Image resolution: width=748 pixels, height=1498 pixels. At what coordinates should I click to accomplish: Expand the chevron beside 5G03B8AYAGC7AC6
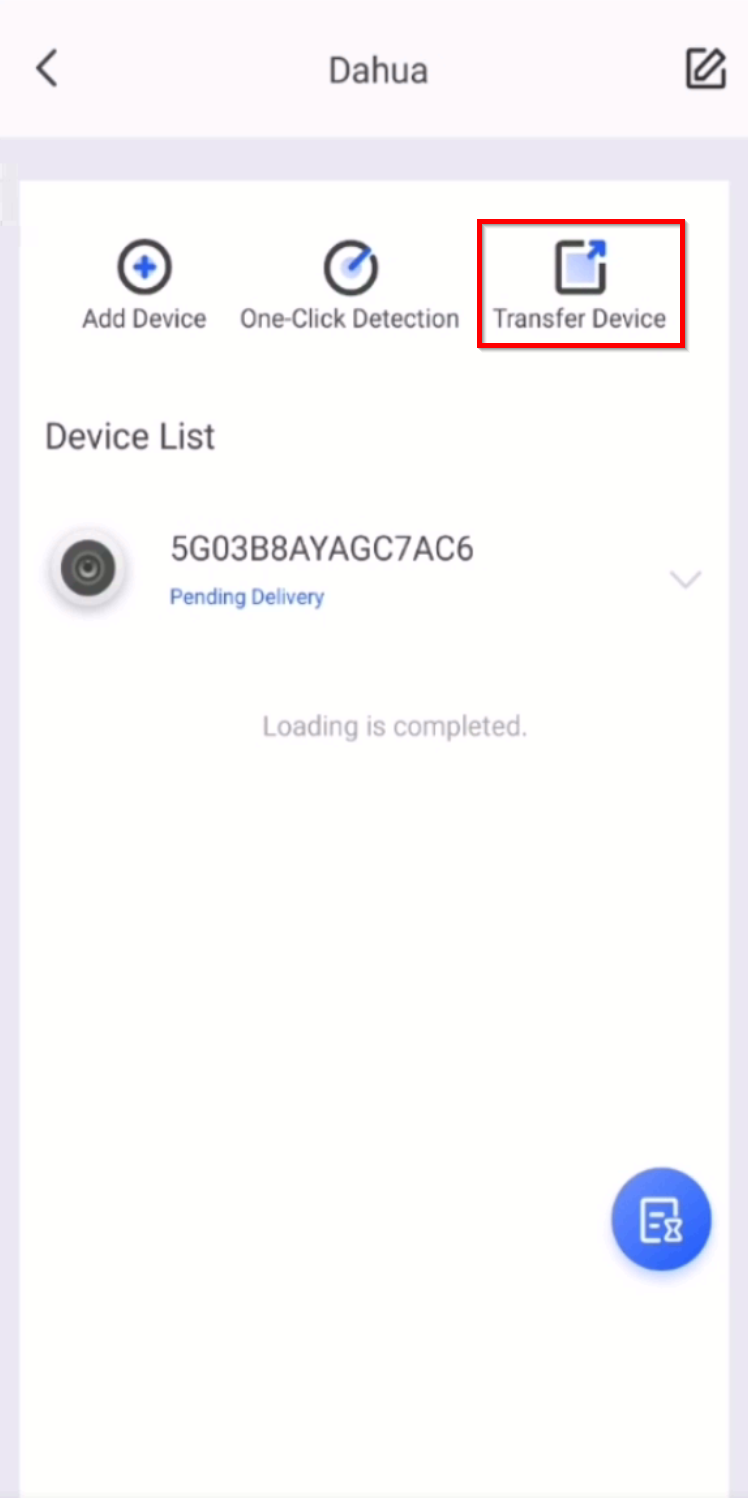click(685, 579)
